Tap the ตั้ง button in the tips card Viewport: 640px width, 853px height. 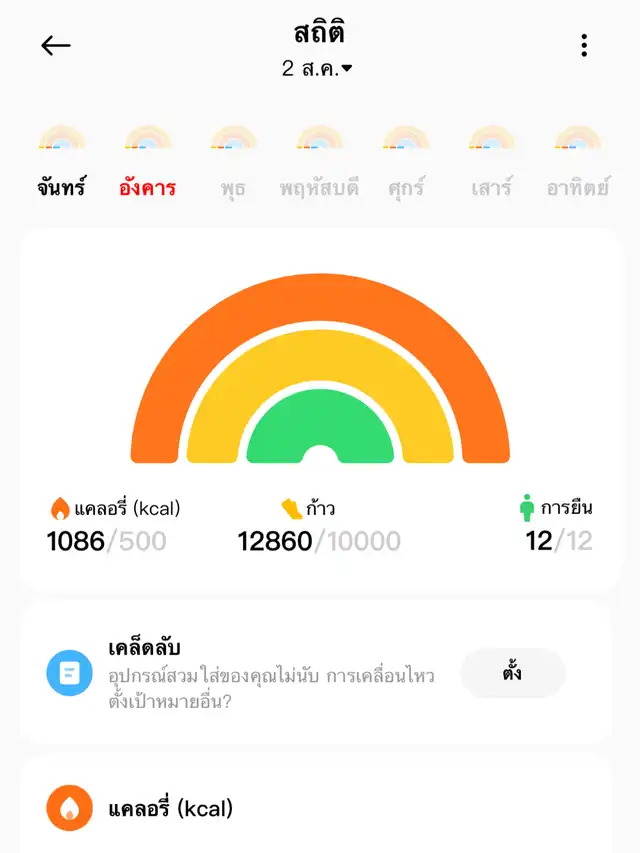coord(513,673)
